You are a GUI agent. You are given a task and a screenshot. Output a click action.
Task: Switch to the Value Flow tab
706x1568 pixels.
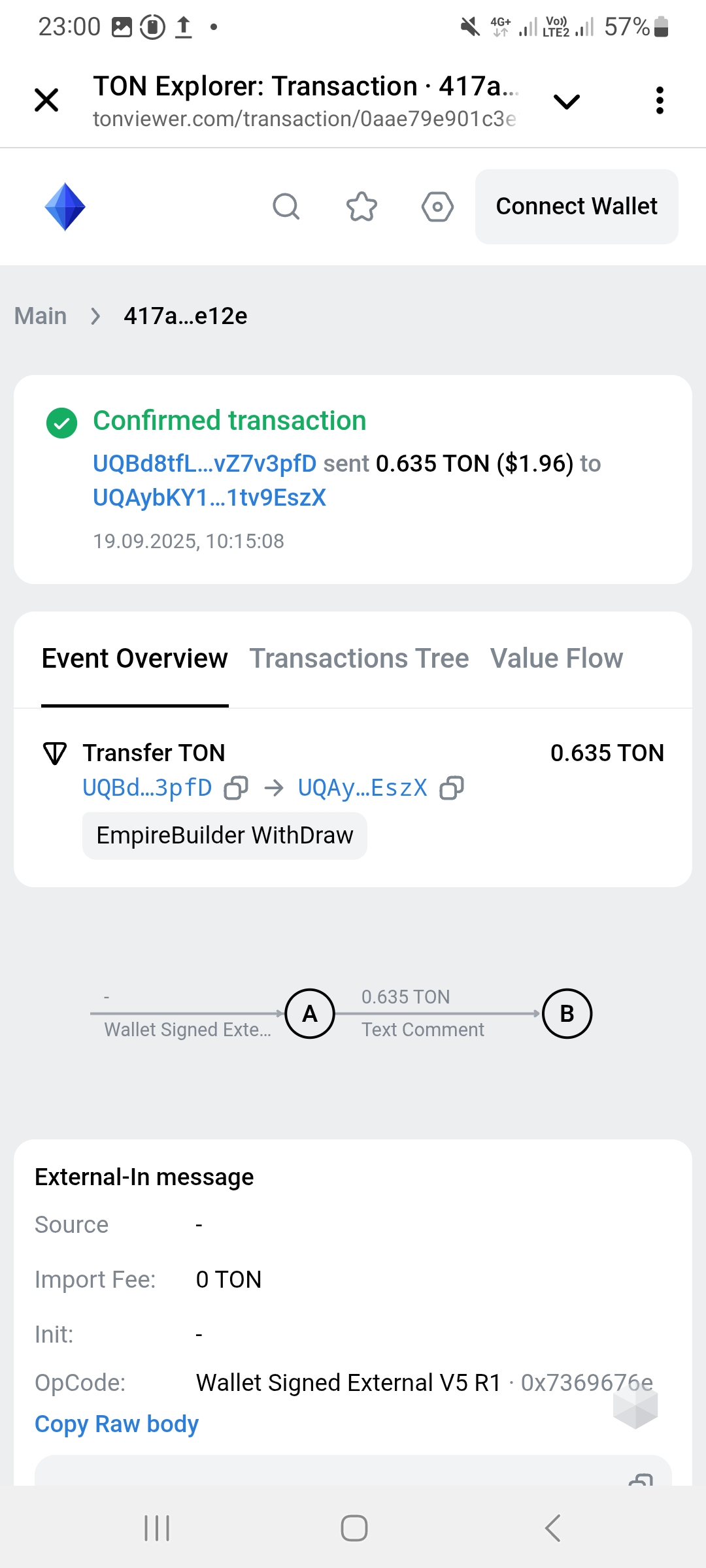click(556, 659)
